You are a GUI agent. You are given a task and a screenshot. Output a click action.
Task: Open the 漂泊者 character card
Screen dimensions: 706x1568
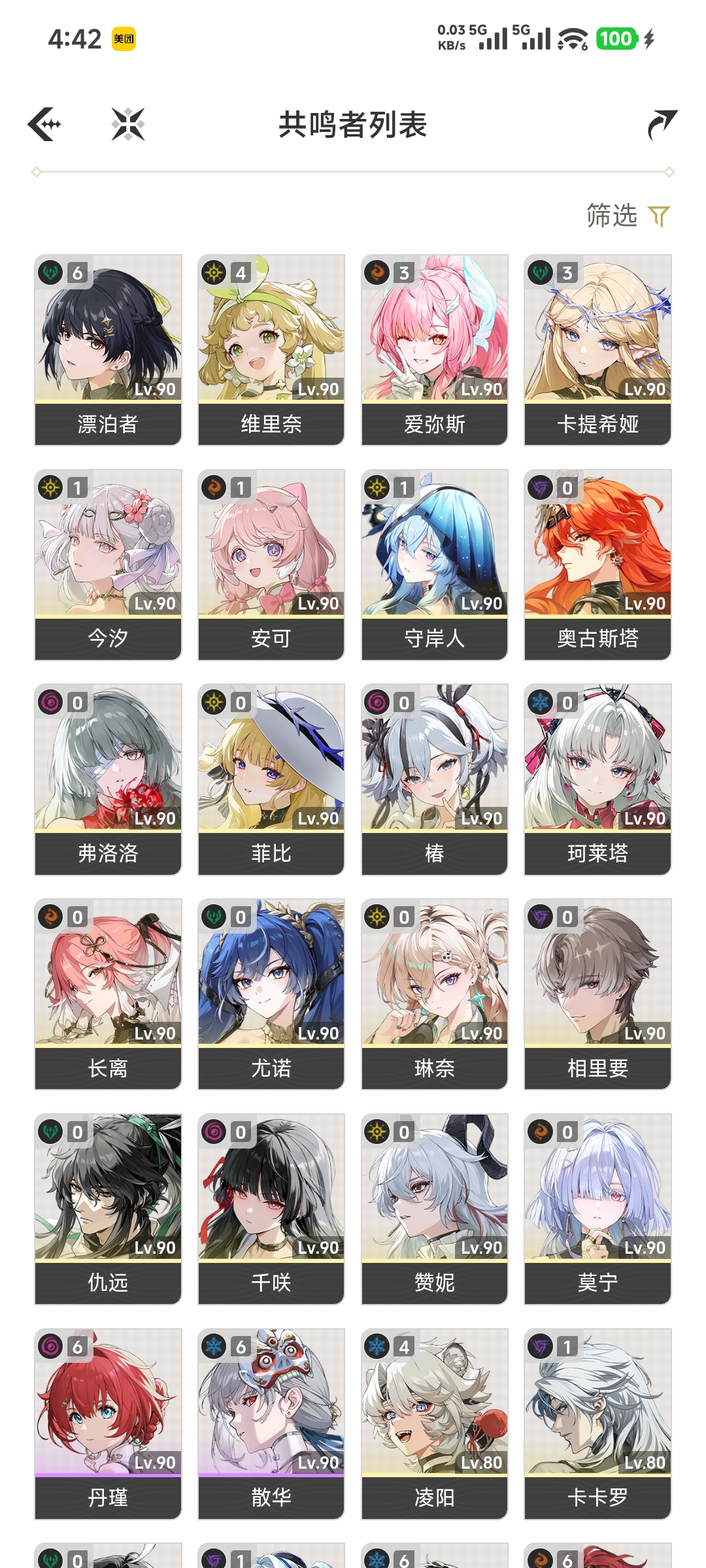click(108, 350)
